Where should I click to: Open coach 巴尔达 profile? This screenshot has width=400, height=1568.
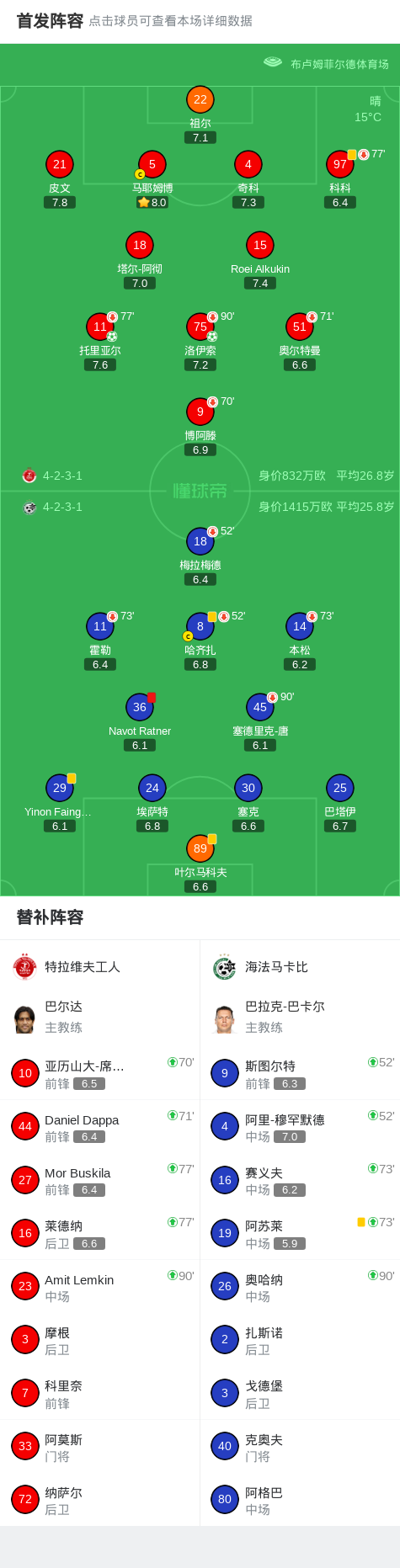pyautogui.click(x=100, y=1017)
